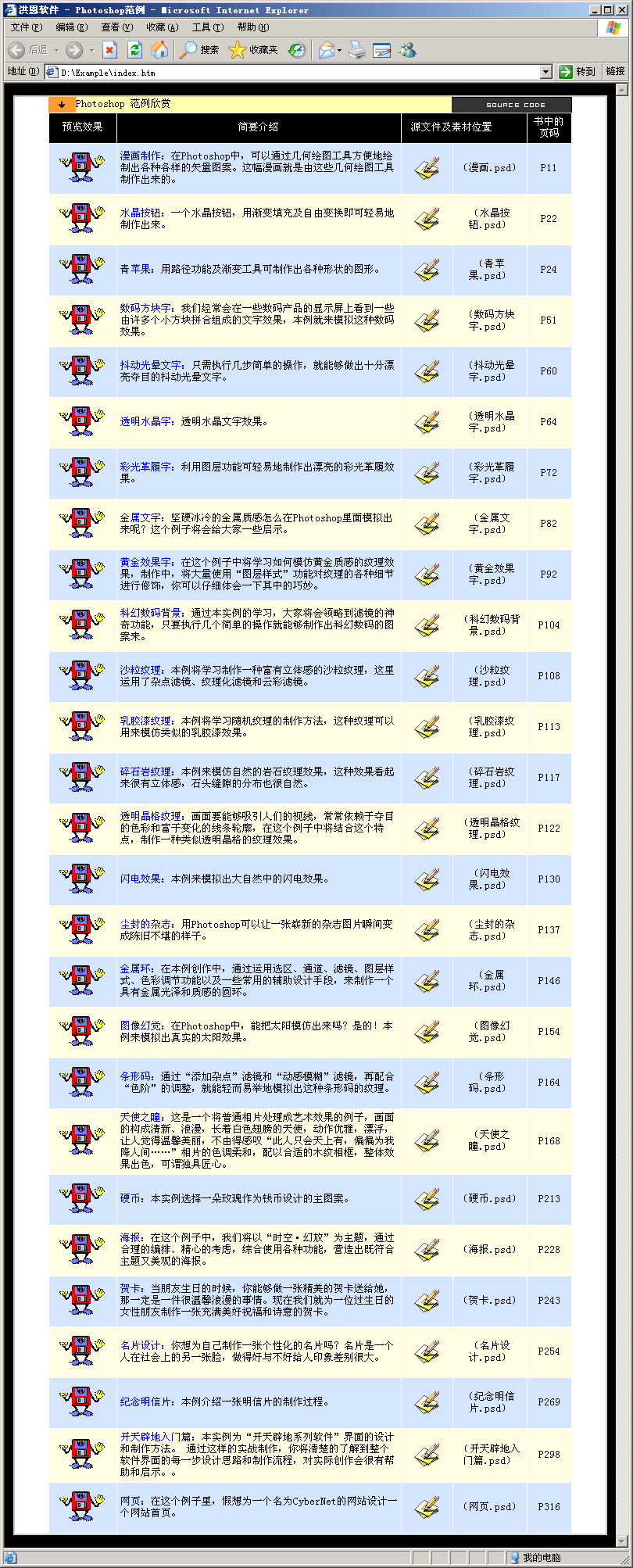Image resolution: width=633 pixels, height=1568 pixels.
Task: Open the 工具 menu
Action: coord(207,27)
